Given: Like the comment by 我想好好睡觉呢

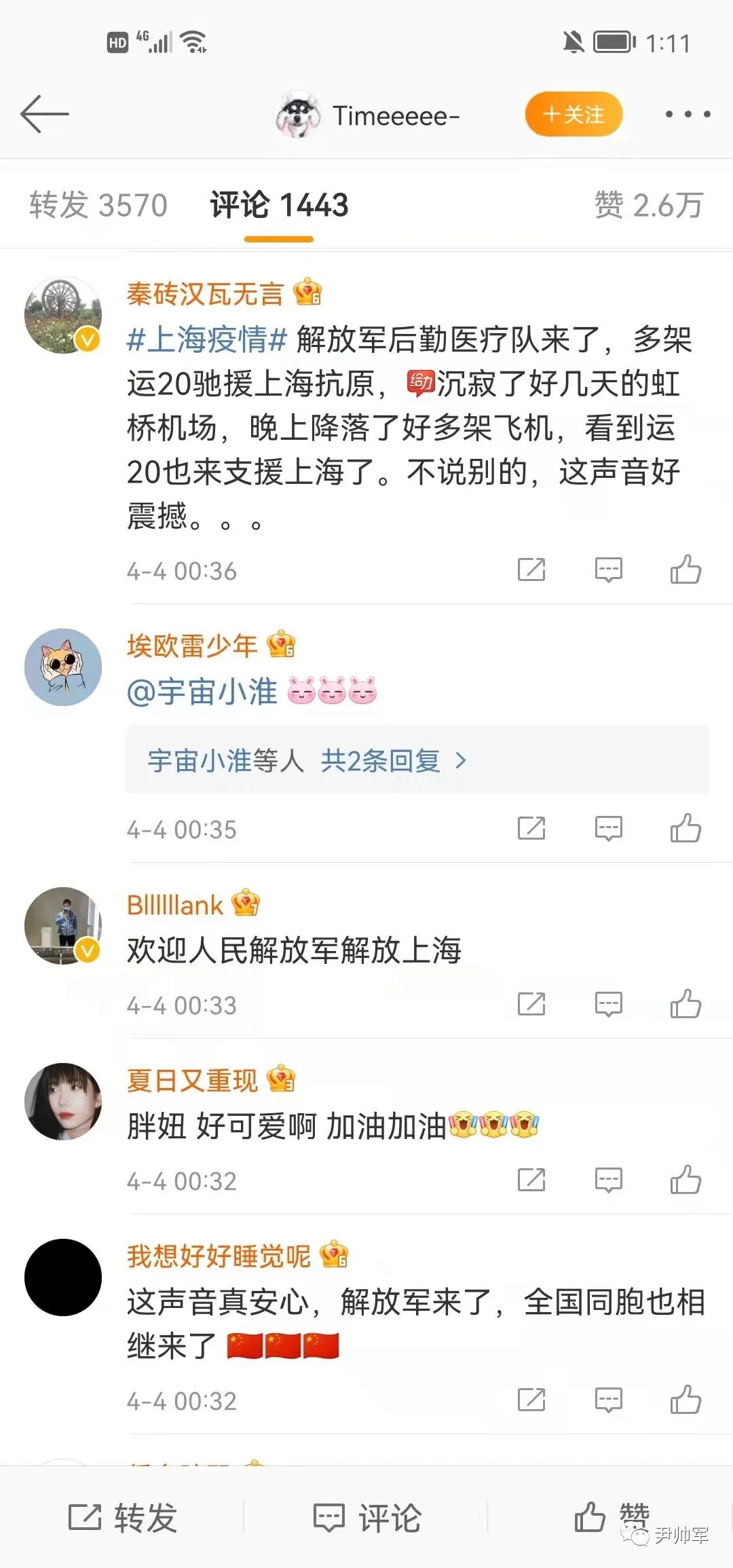Looking at the screenshot, I should [685, 1400].
